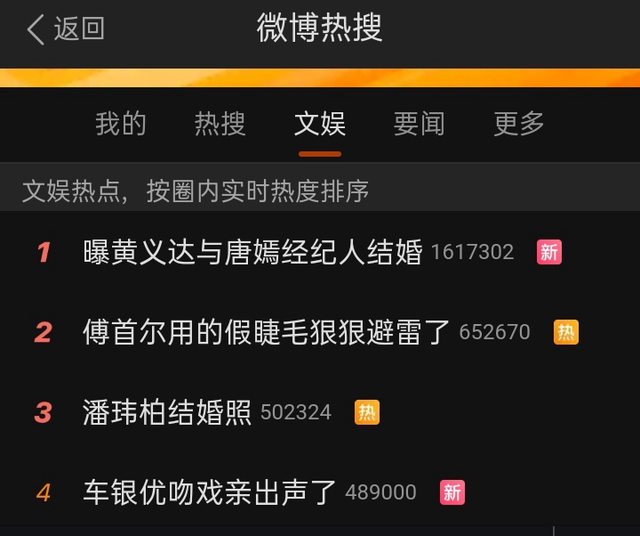
Task: Open the 更多 tab
Action: (x=519, y=124)
